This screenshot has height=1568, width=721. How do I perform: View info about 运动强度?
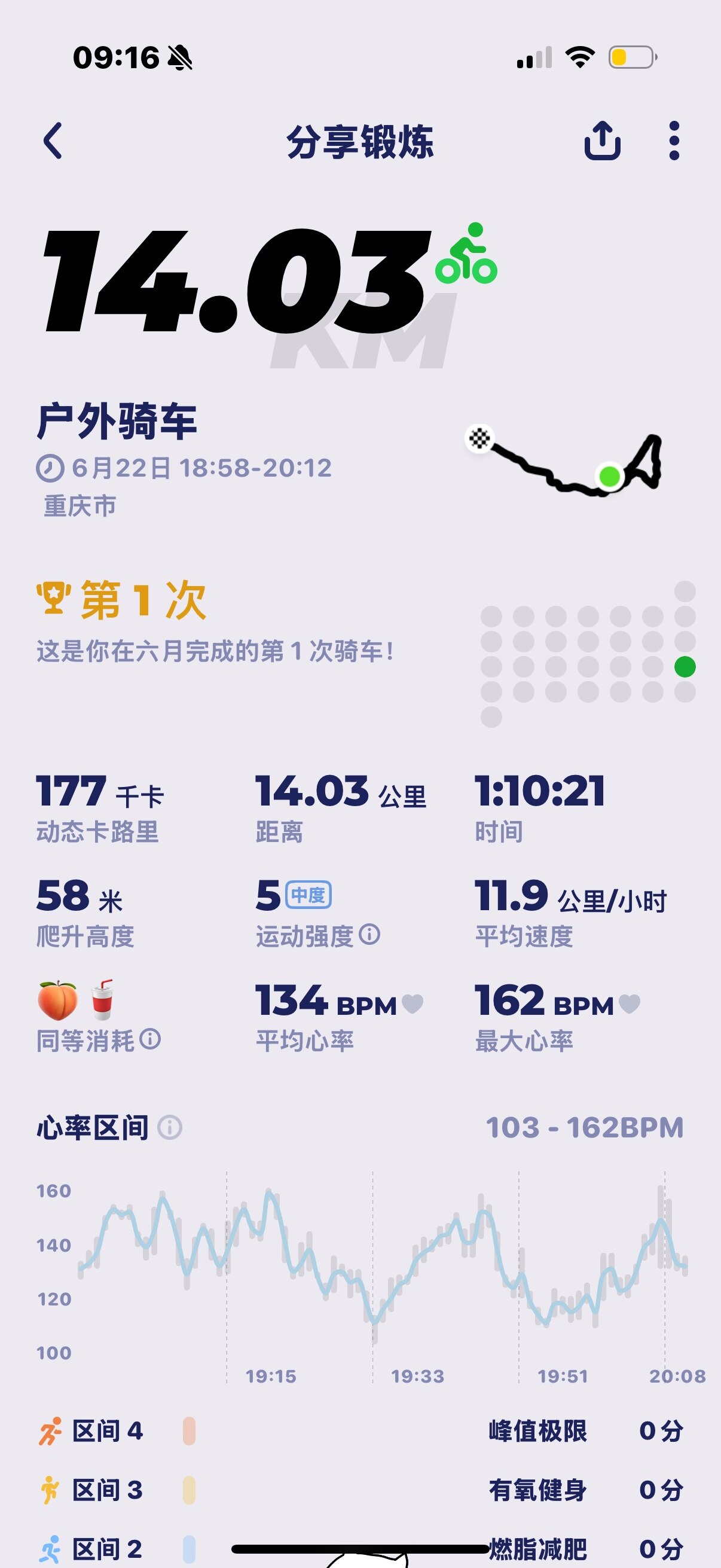tap(369, 934)
